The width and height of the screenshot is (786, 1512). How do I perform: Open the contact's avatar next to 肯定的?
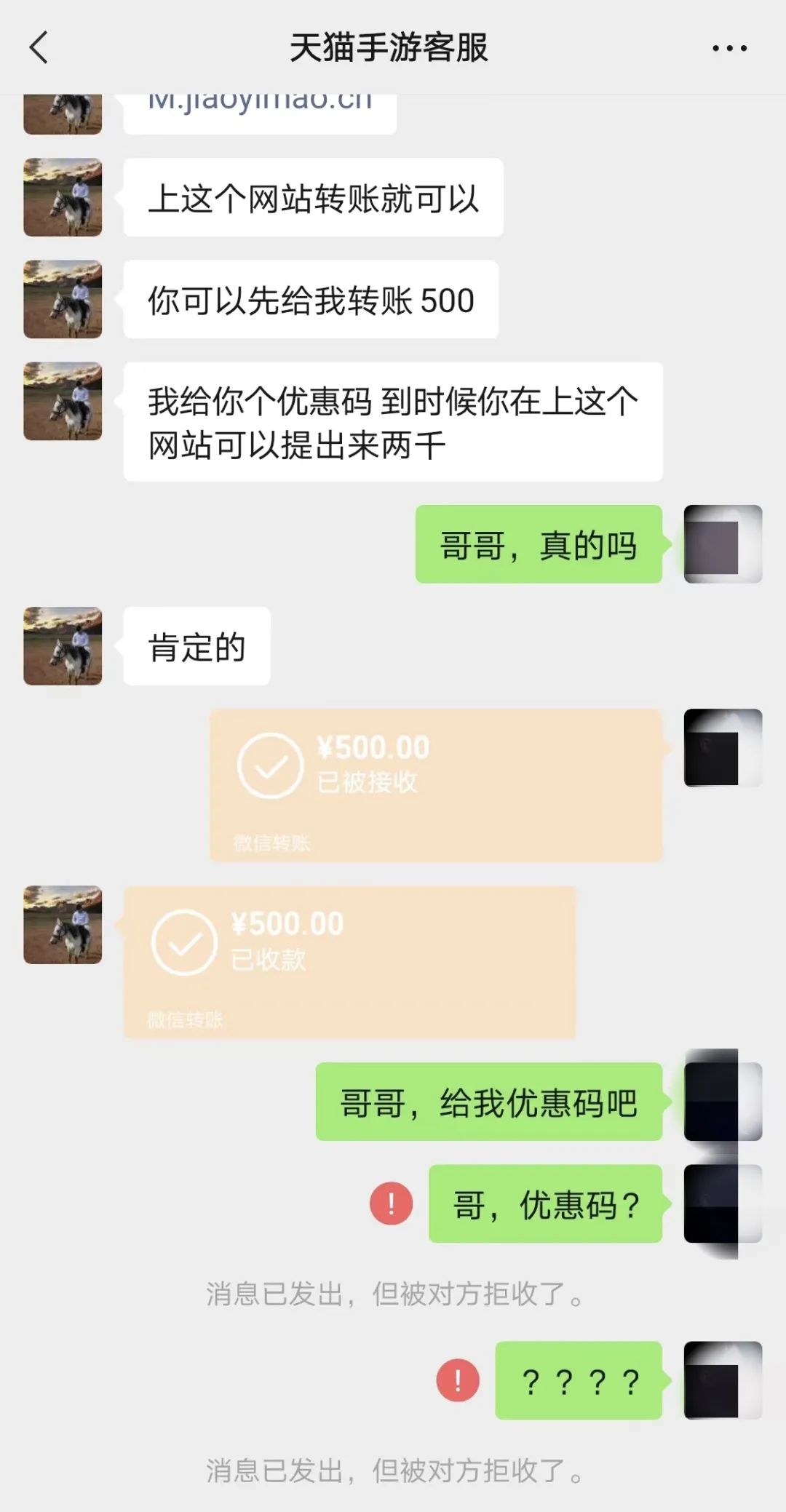[63, 646]
